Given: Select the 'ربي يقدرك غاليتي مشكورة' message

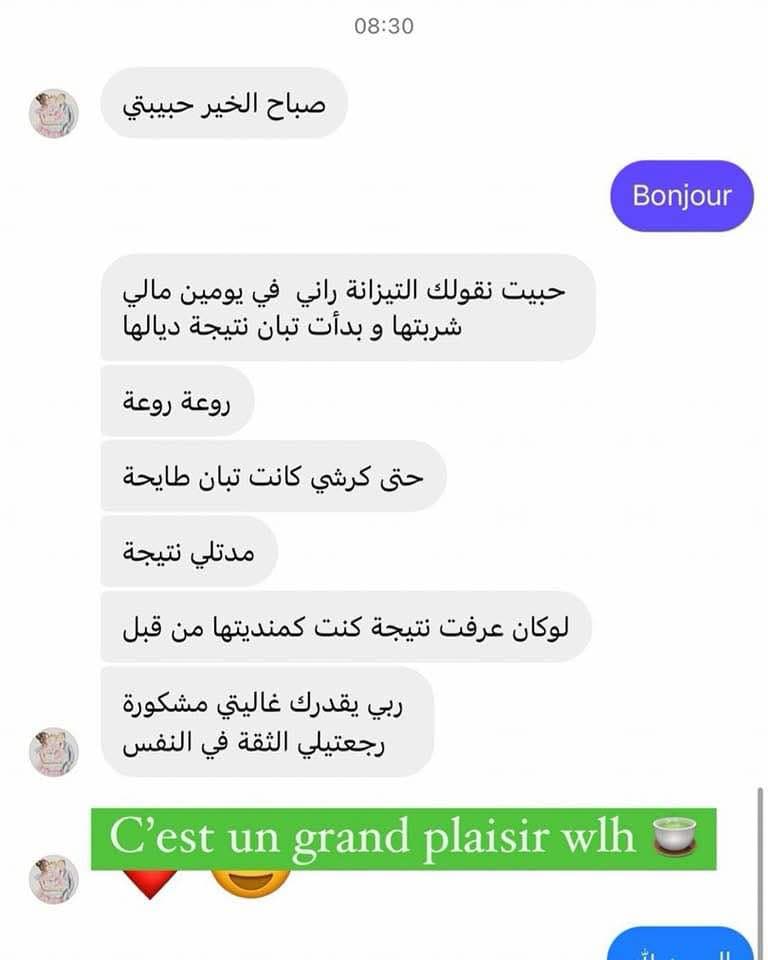Looking at the screenshot, I should tap(272, 723).
